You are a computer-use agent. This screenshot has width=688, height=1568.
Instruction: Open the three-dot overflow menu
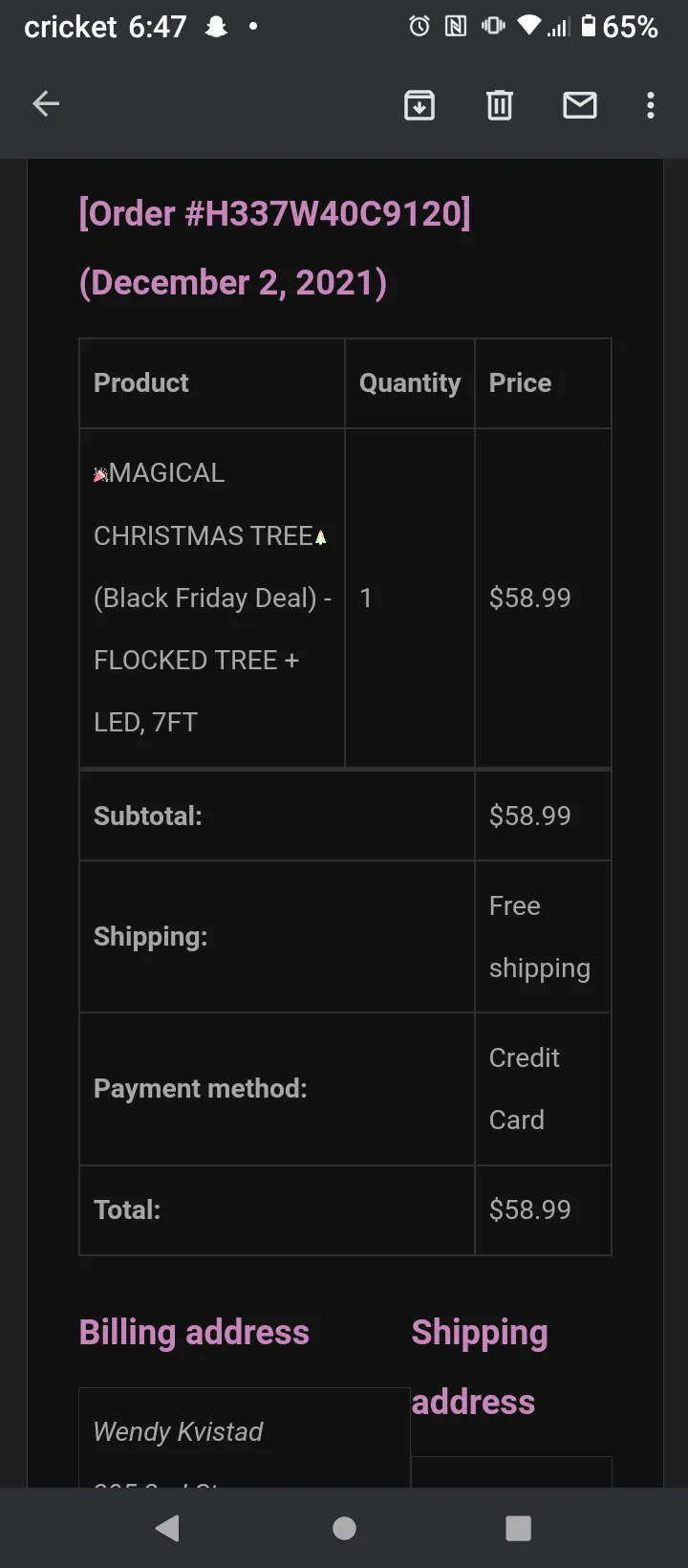651,104
